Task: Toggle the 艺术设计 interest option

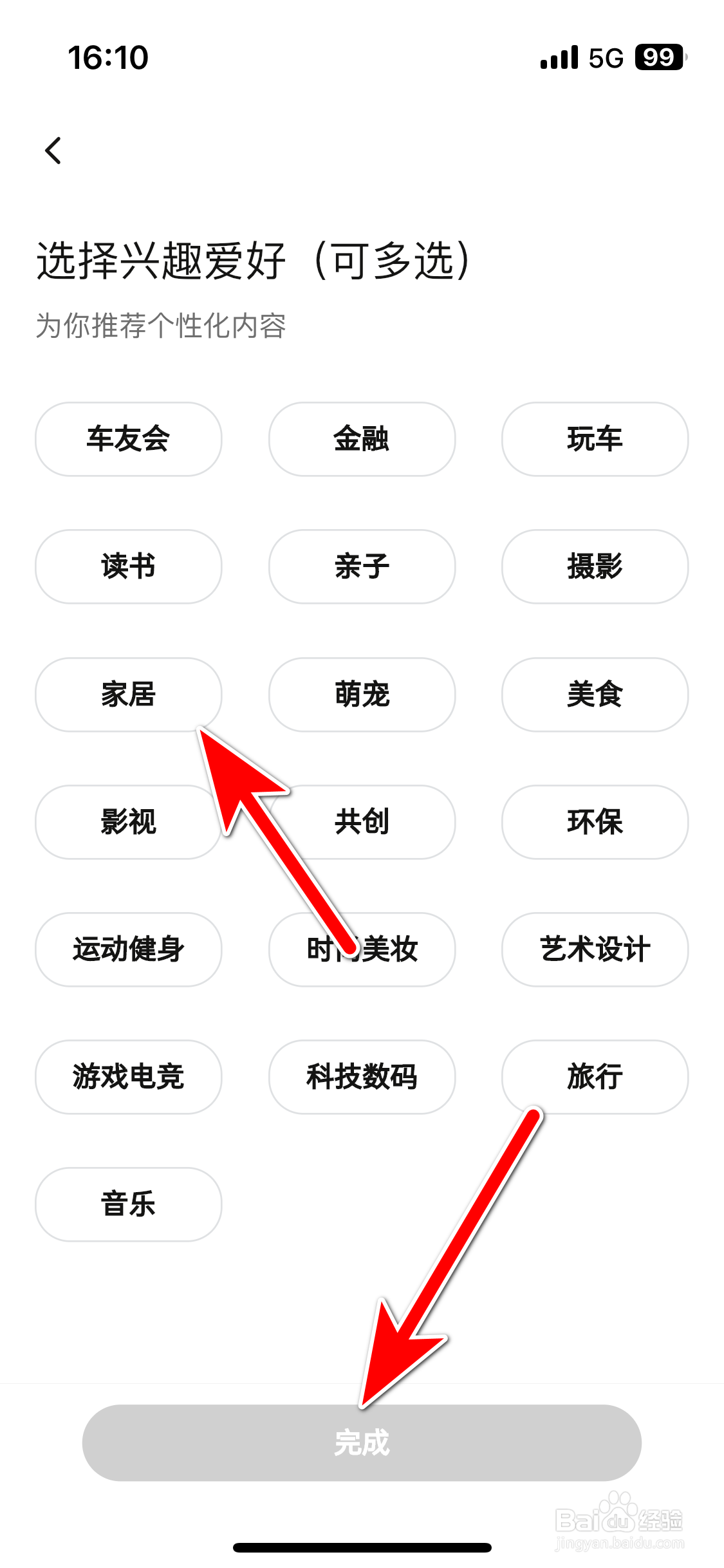Action: click(x=594, y=949)
